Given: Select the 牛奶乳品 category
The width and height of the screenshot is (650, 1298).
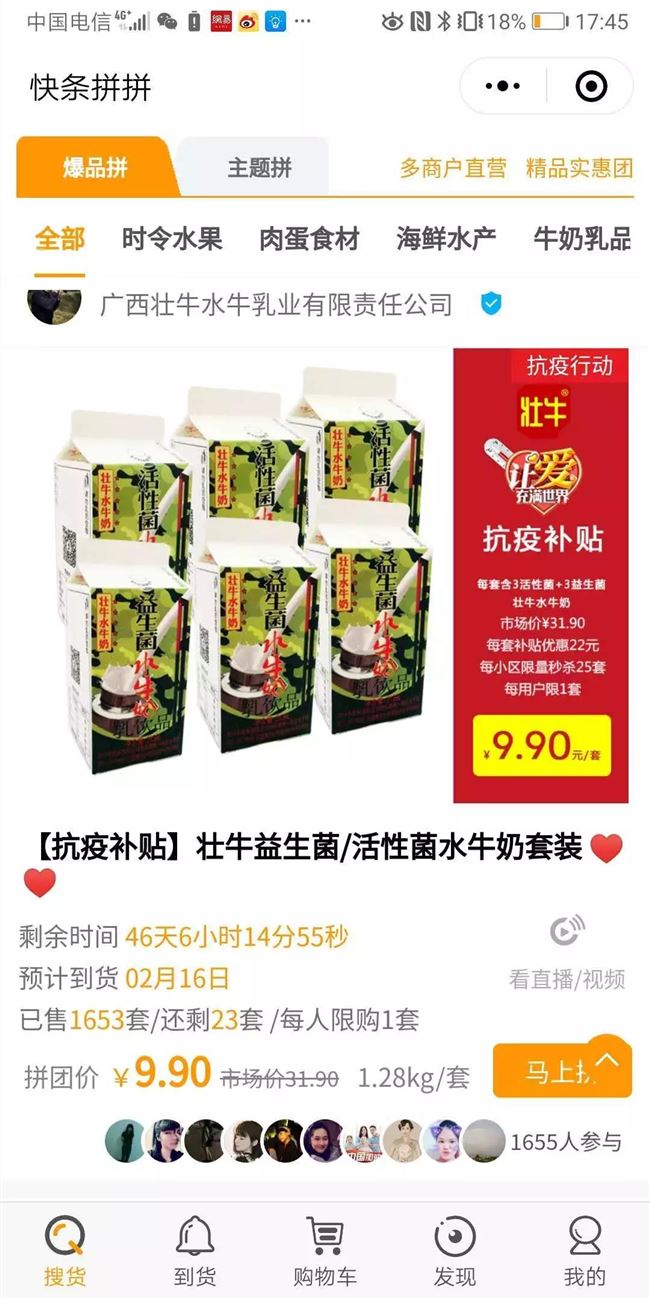Looking at the screenshot, I should pyautogui.click(x=582, y=239).
